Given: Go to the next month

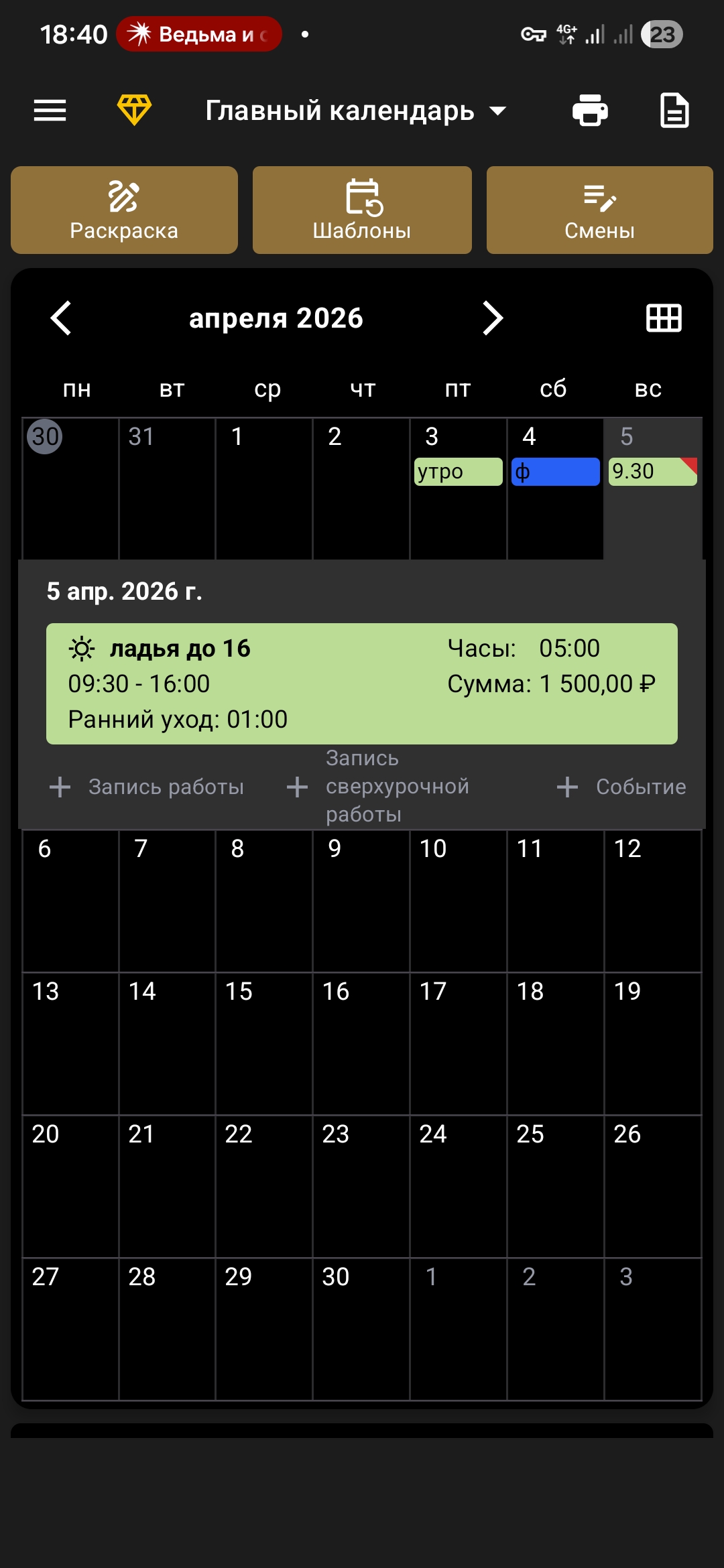Looking at the screenshot, I should click(493, 318).
